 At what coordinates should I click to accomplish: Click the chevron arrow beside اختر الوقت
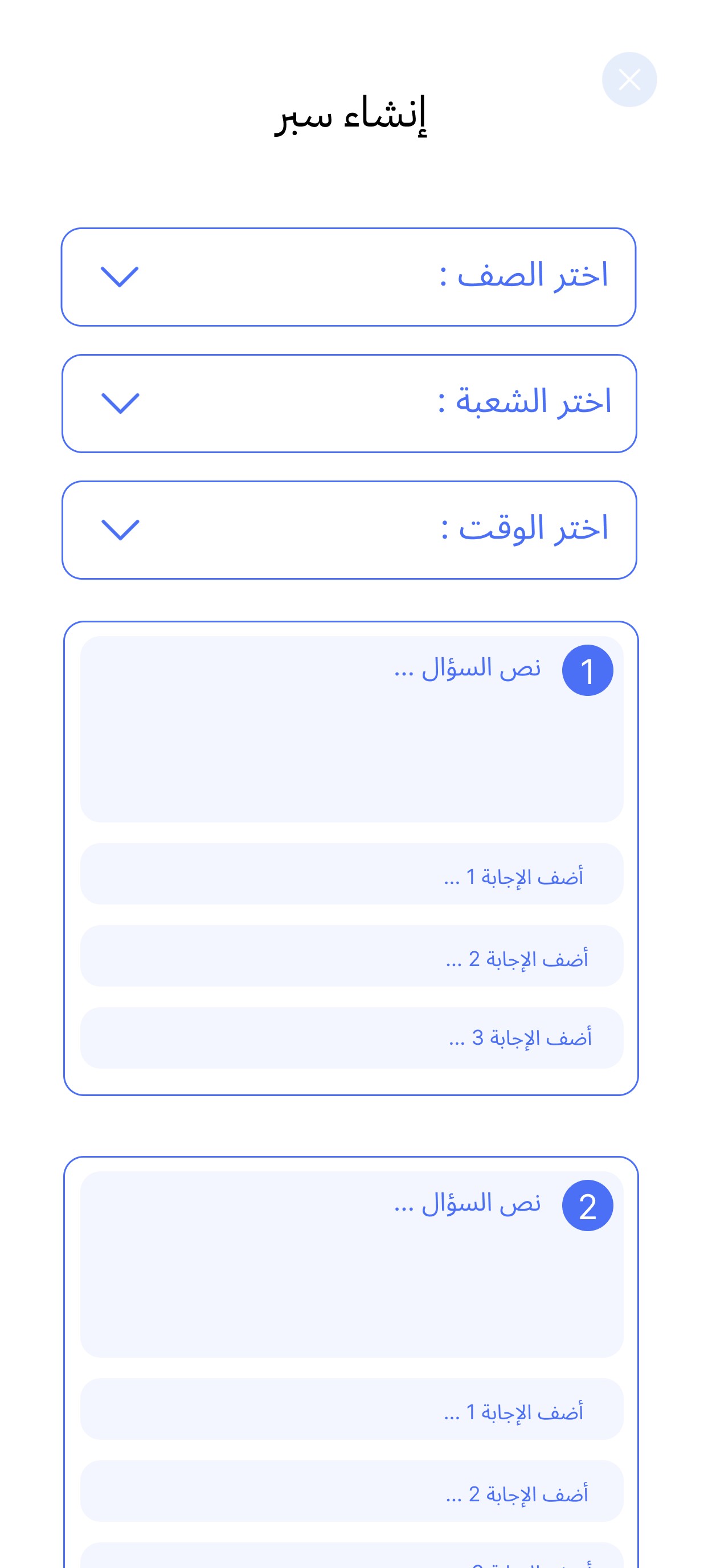click(119, 530)
